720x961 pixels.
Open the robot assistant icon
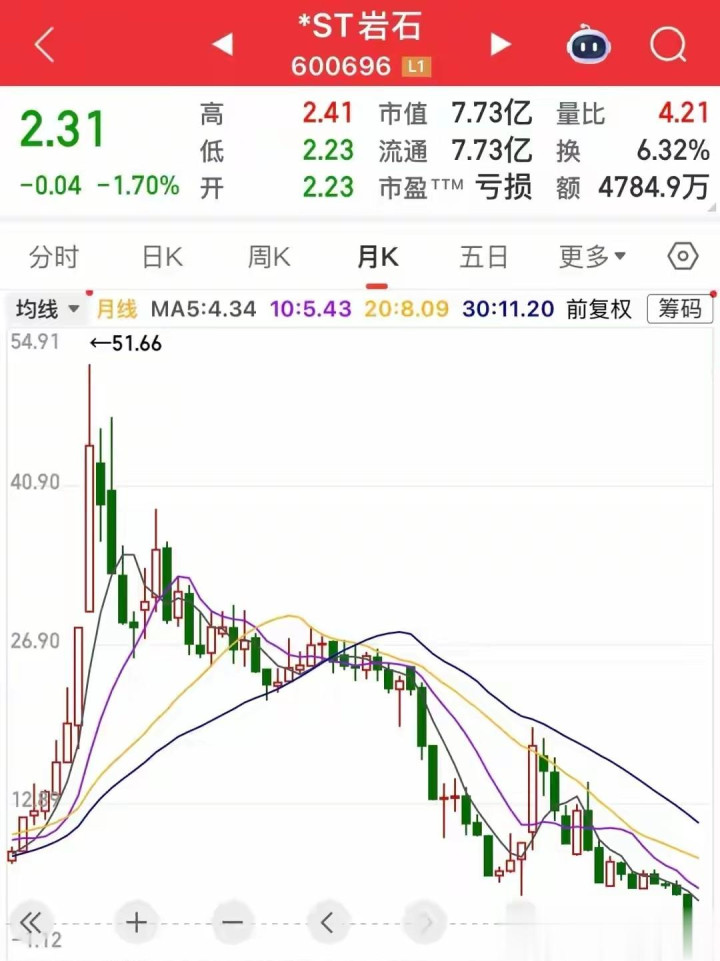tap(588, 45)
